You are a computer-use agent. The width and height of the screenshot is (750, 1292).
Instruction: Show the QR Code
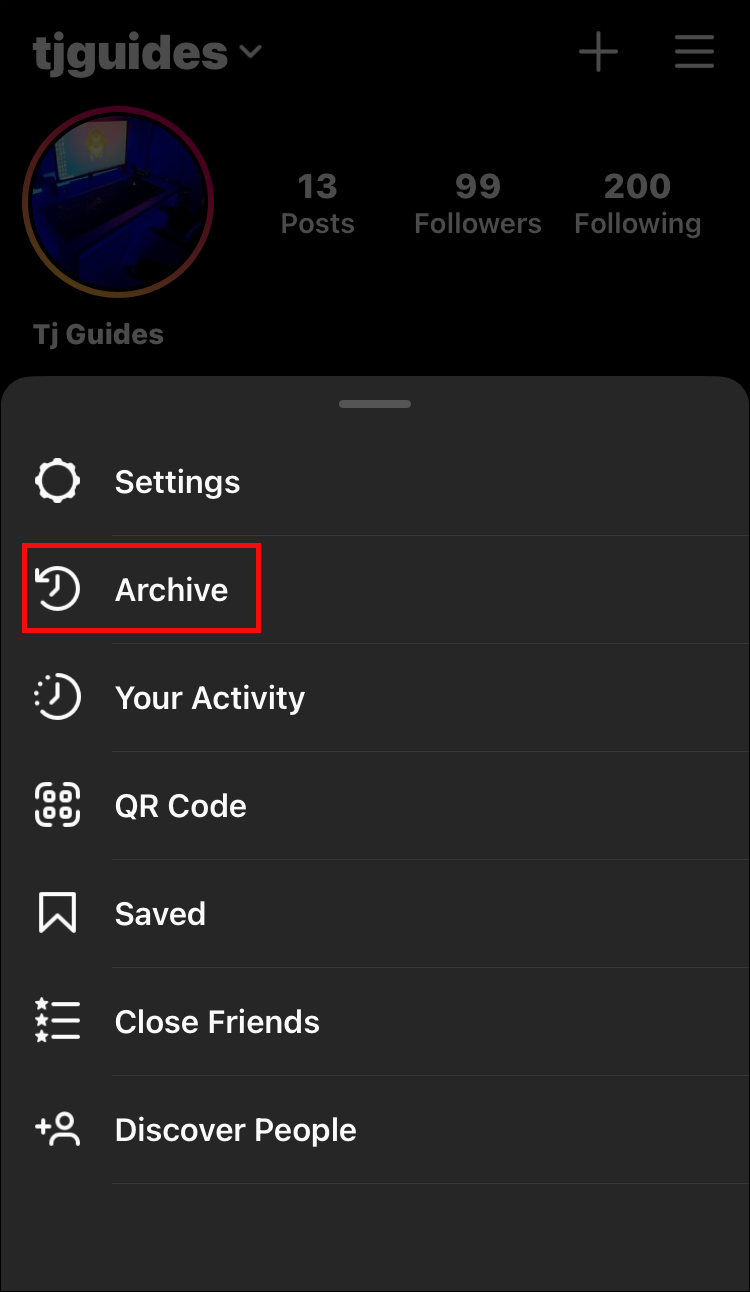[x=180, y=806]
